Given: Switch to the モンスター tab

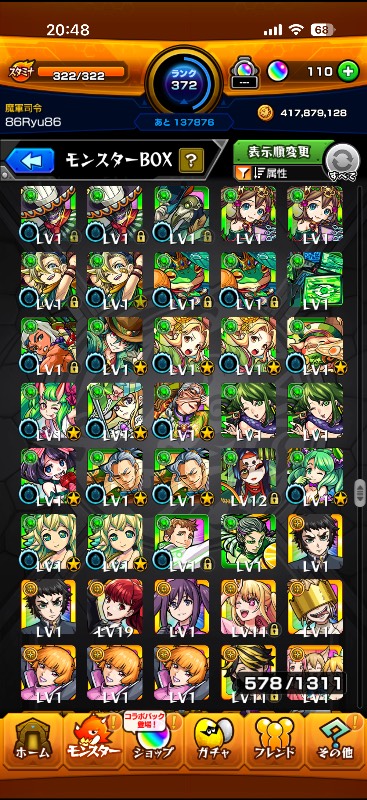Looking at the screenshot, I should (93, 741).
